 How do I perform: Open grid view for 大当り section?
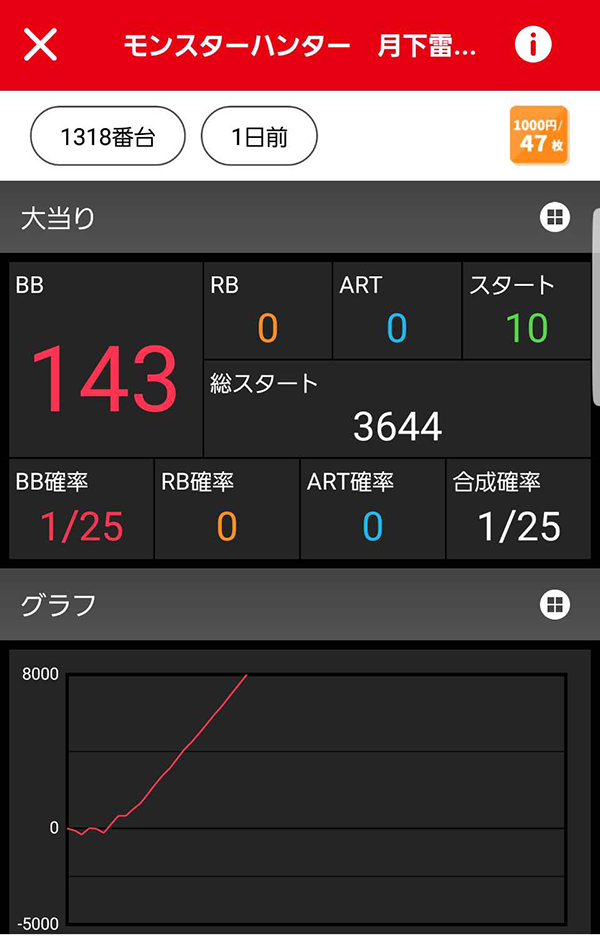point(555,217)
